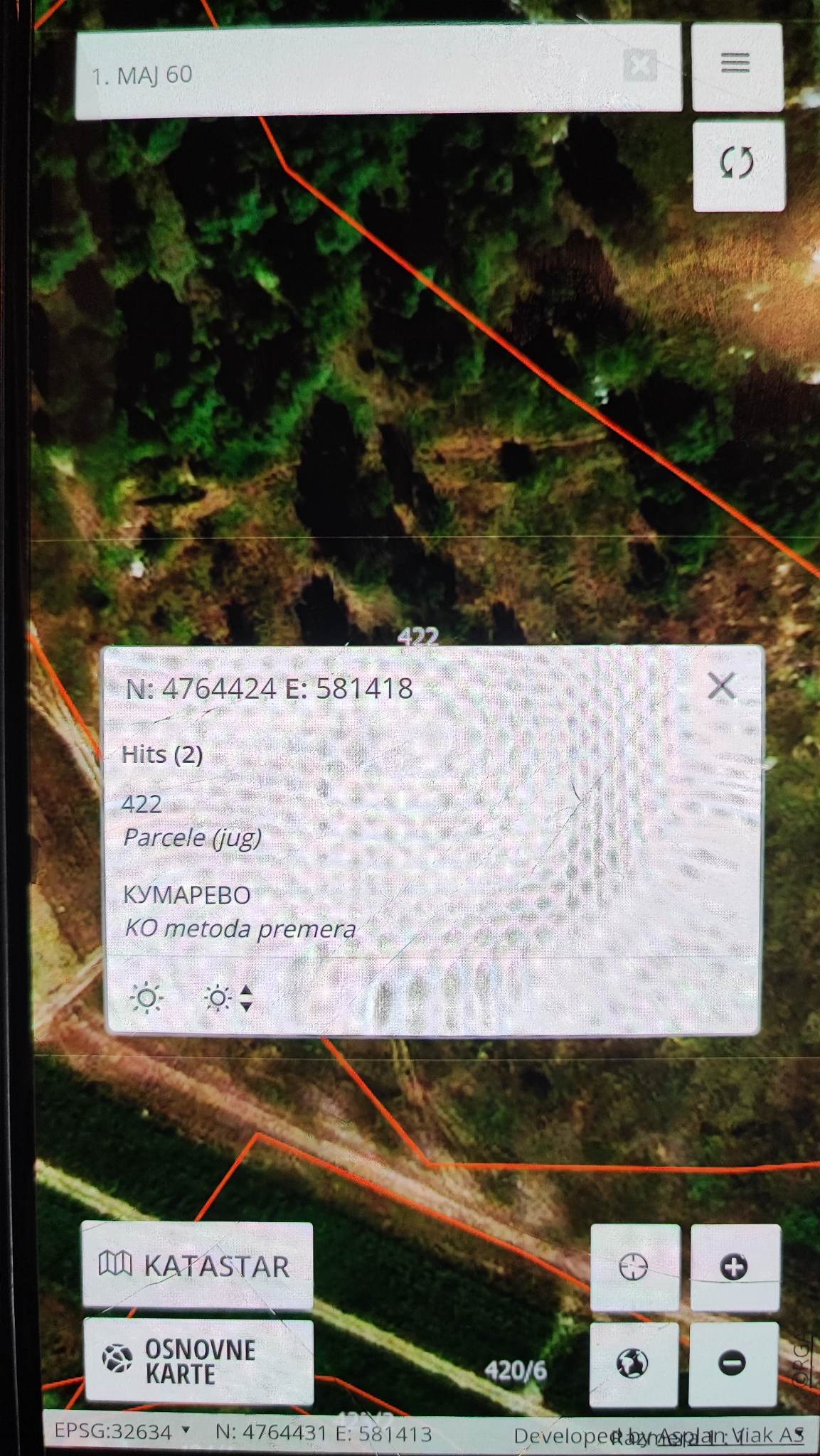Screen dimensions: 820x1456
Task: Open the EPSG:32634 coordinate system dropdown
Action: coord(122,1432)
